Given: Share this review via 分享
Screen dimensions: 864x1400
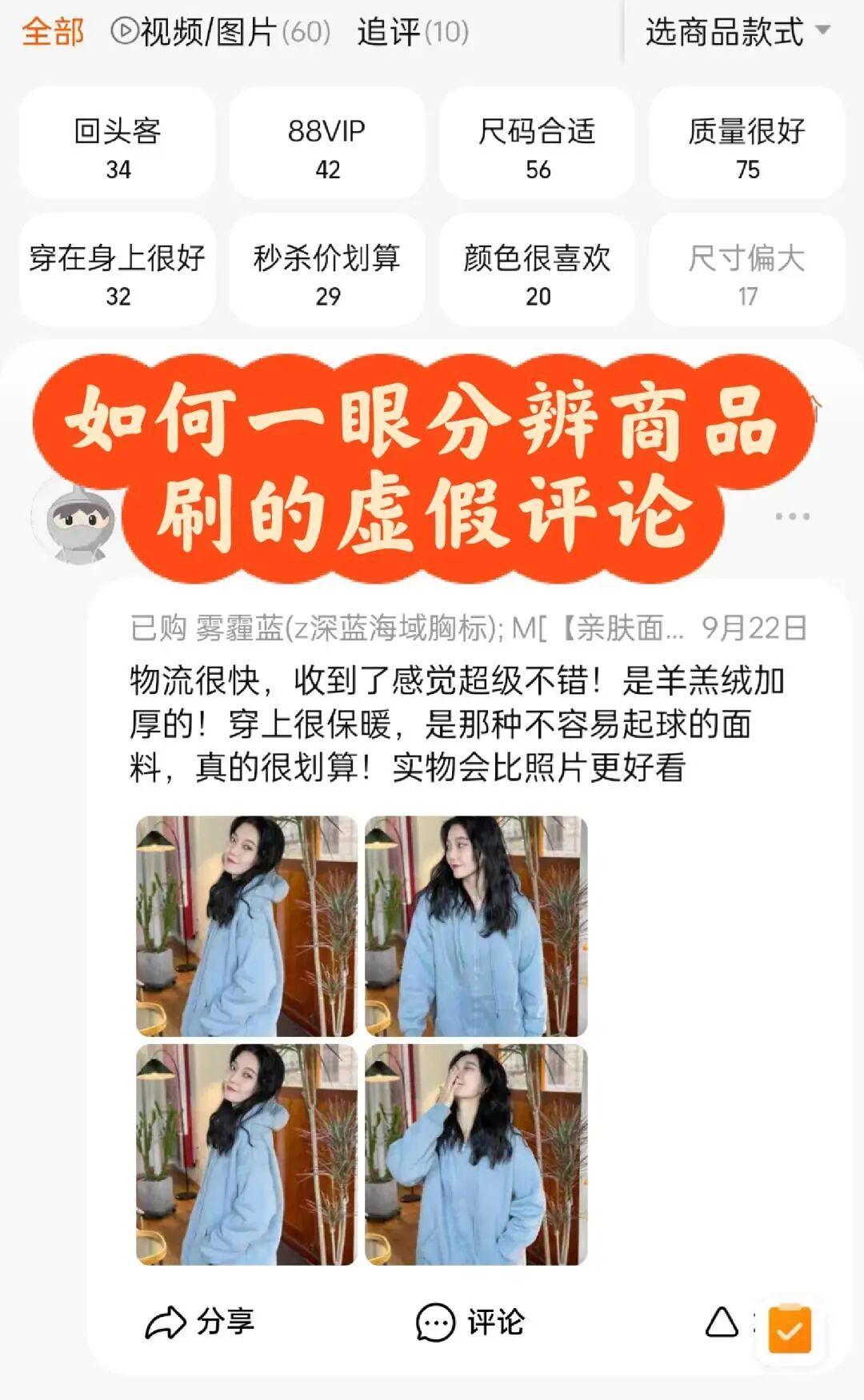Looking at the screenshot, I should 200,1322.
